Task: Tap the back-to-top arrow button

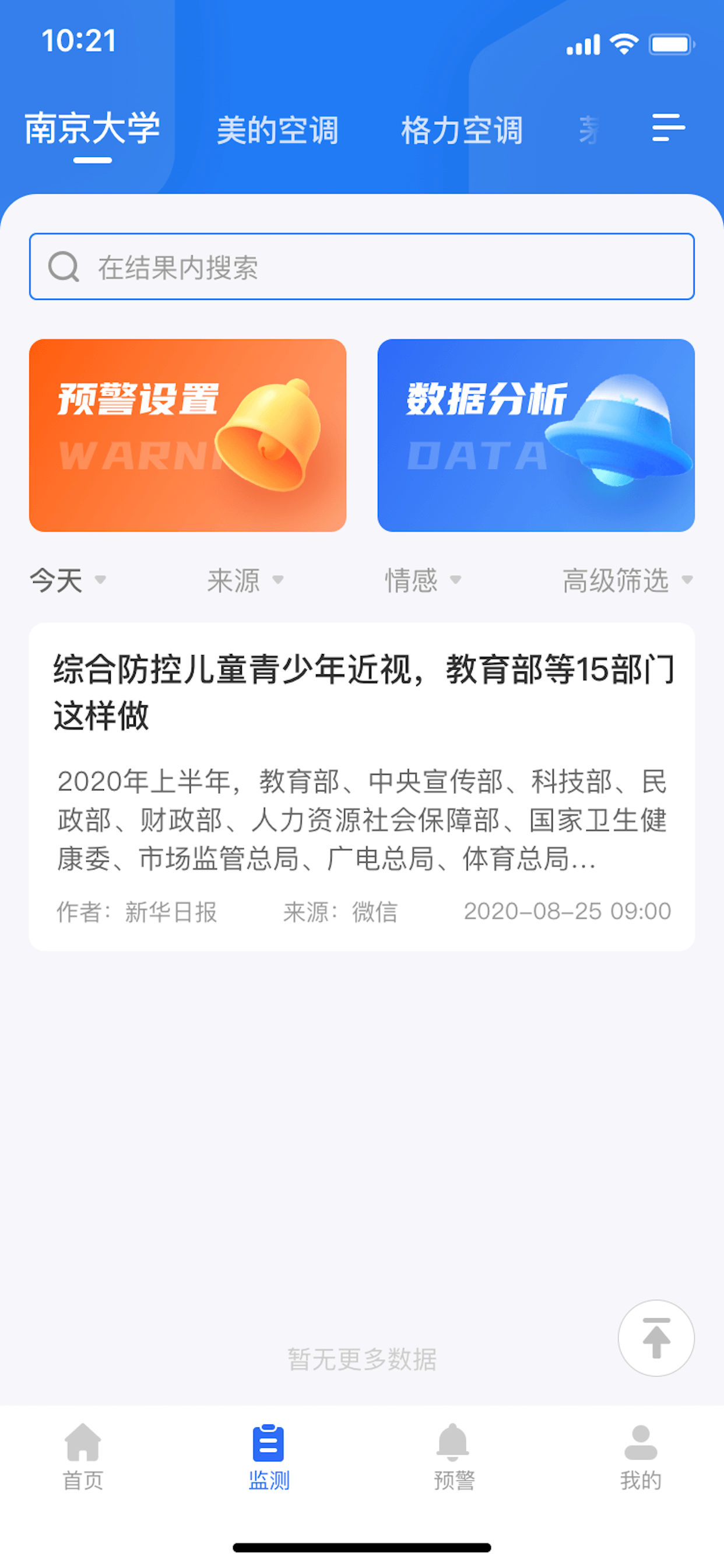Action: pos(656,1338)
